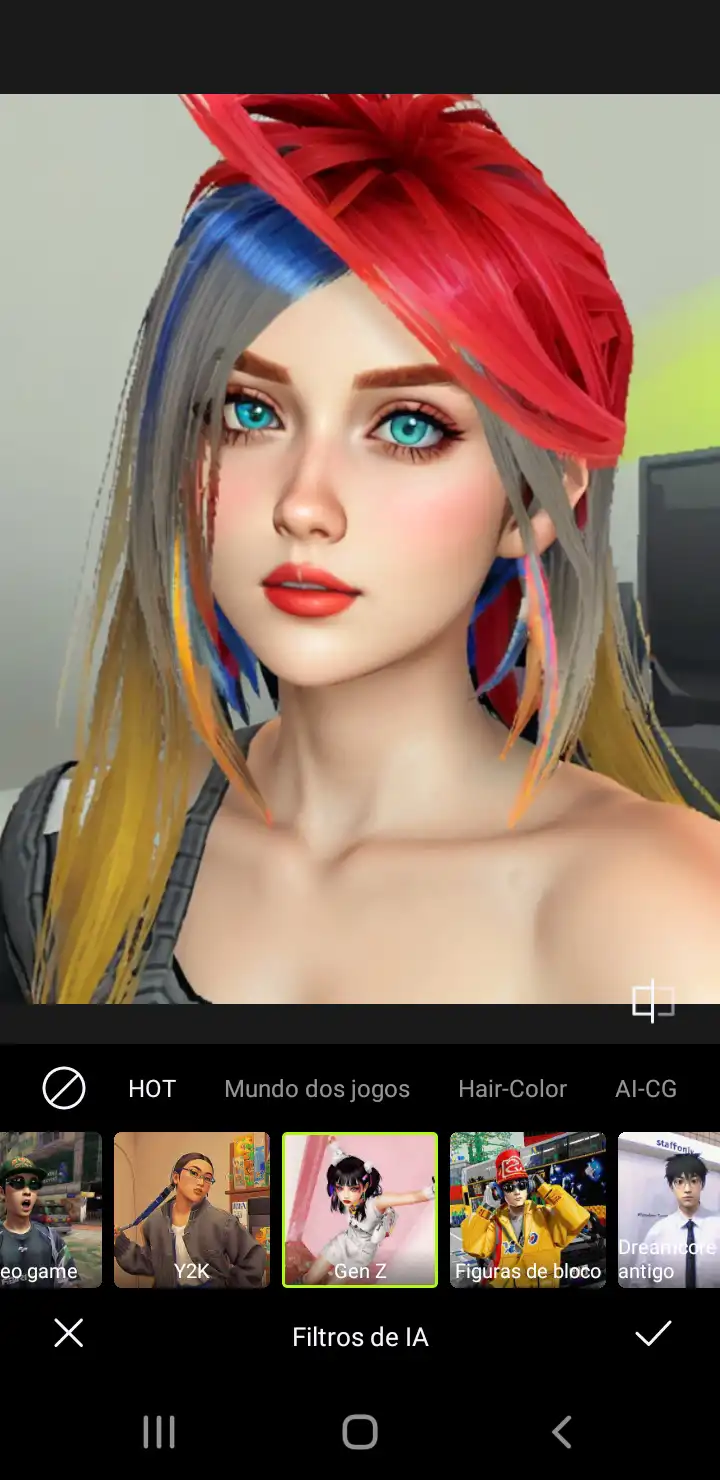Cancel Filtros de IA with the X
The image size is (720, 1480).
(68, 1333)
